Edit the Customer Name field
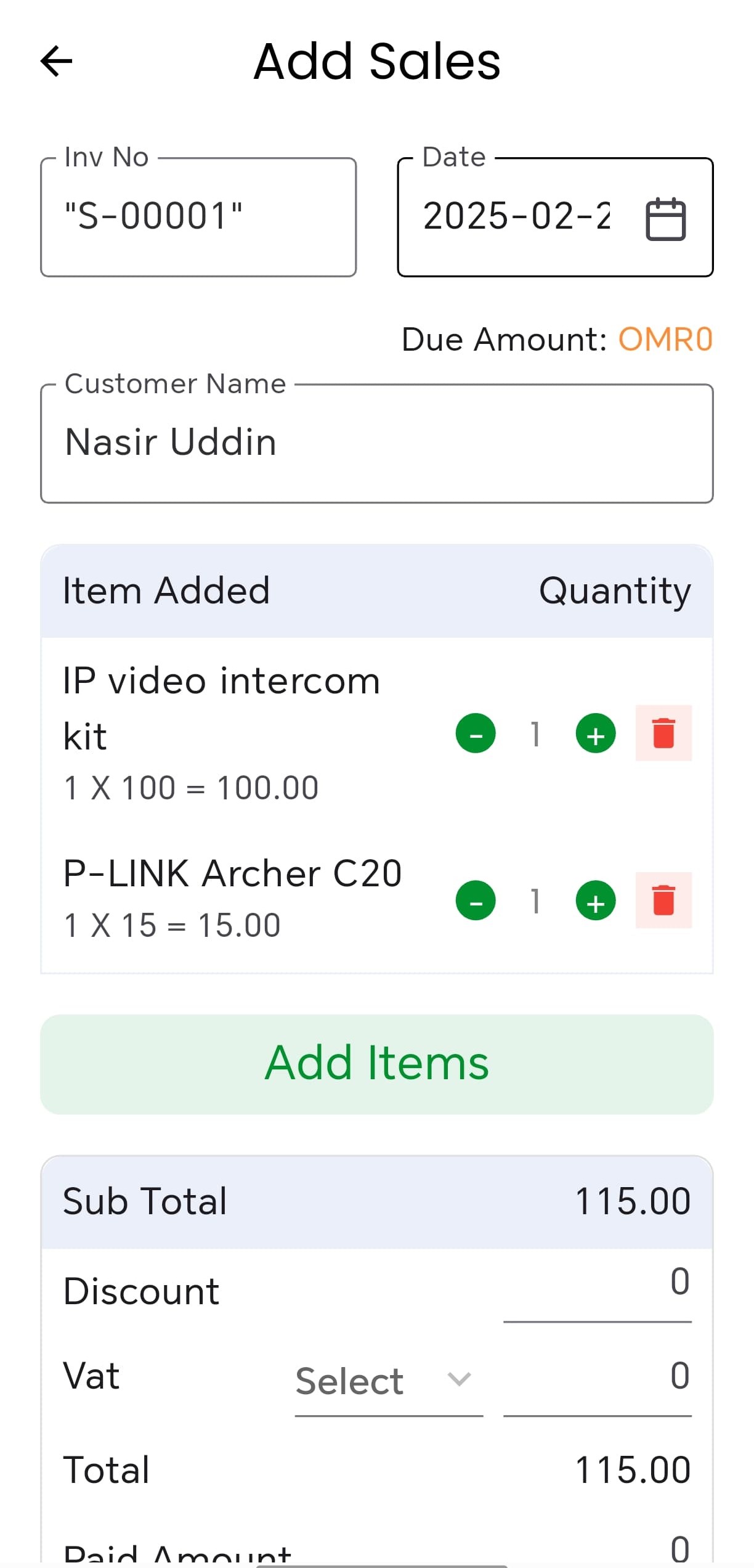Viewport: 754px width, 1568px height. pos(376,443)
